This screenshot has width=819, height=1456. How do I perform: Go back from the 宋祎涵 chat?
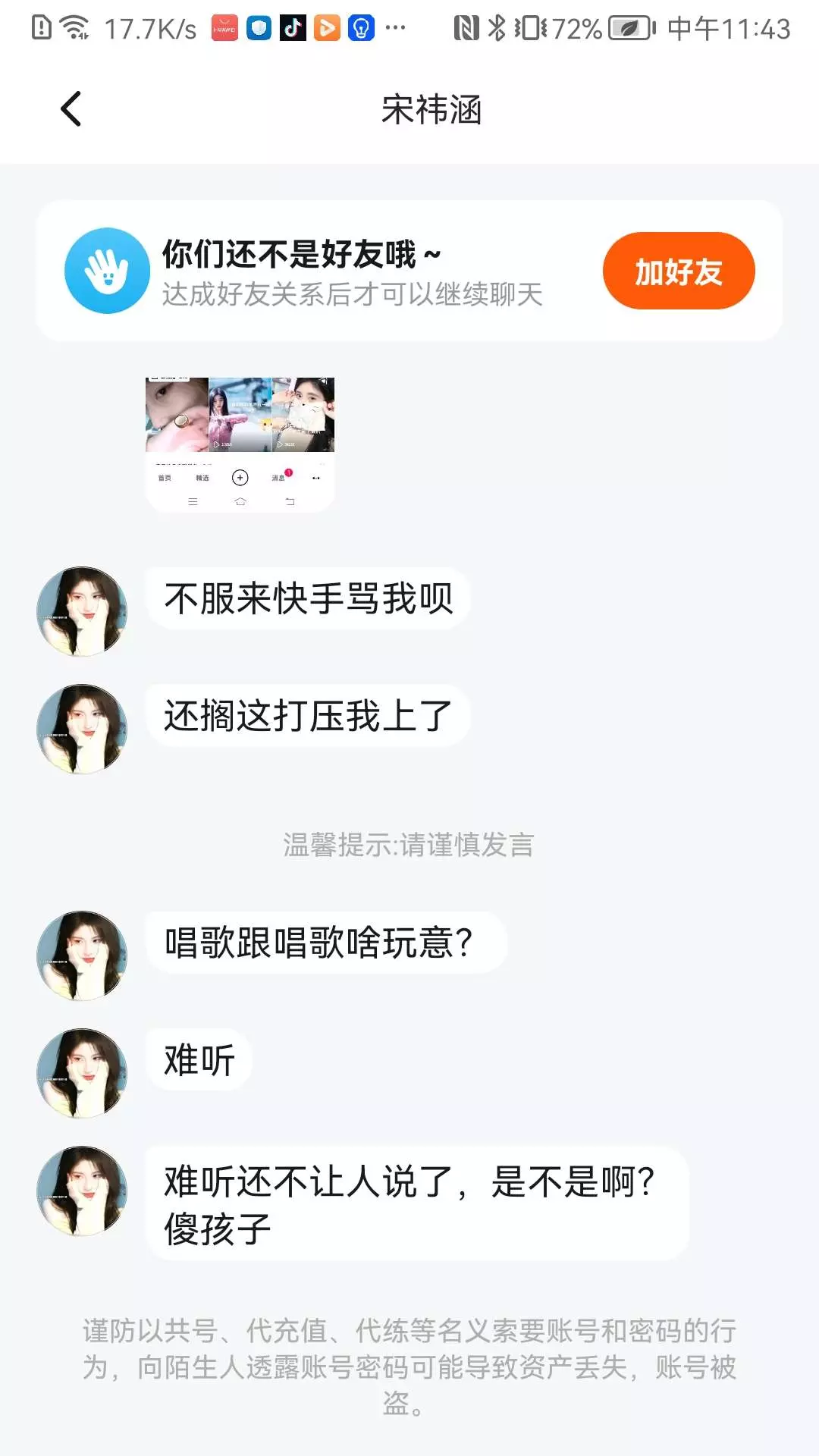pos(71,109)
